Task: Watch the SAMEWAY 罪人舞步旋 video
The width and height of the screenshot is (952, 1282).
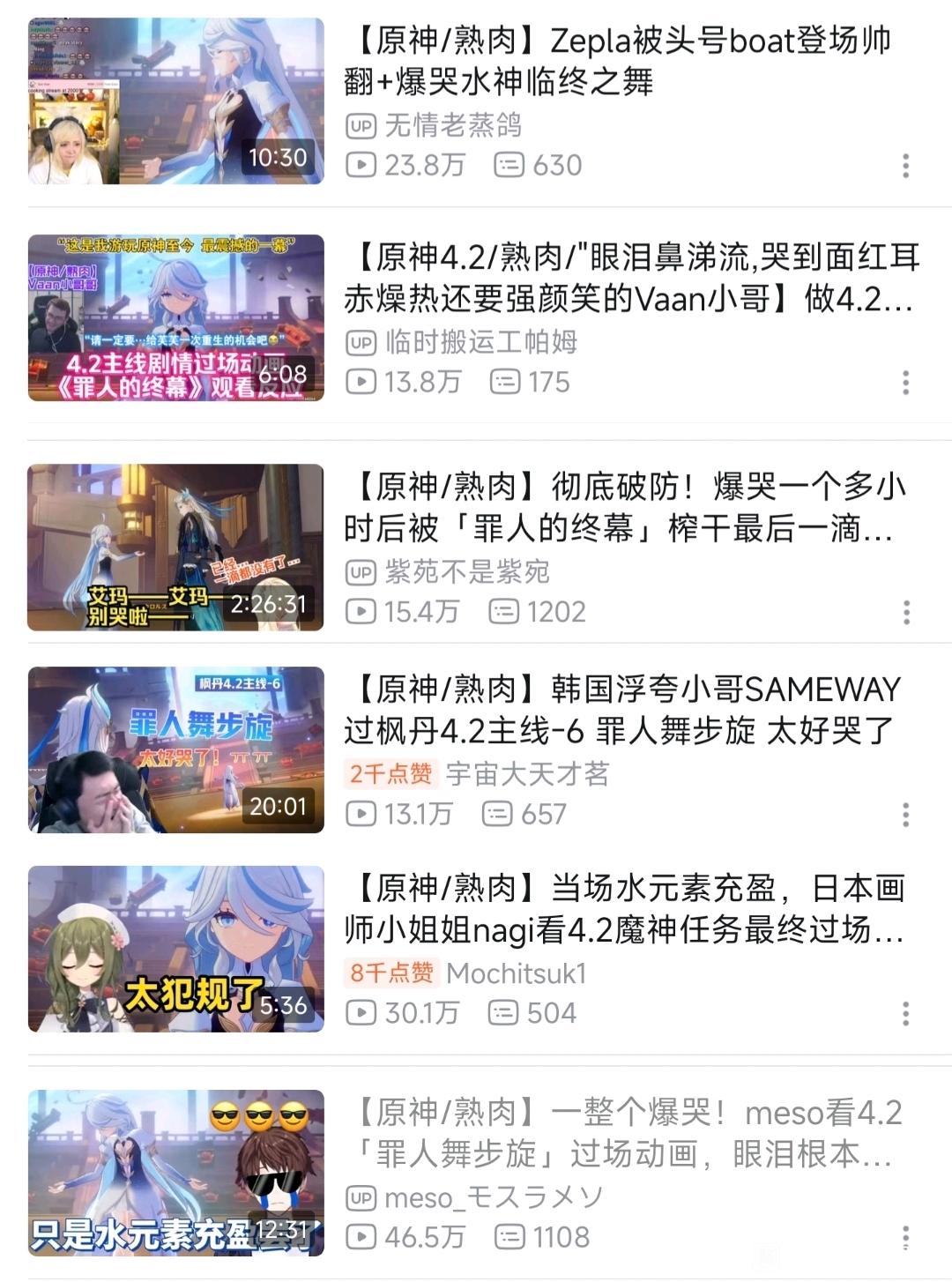Action: click(176, 750)
